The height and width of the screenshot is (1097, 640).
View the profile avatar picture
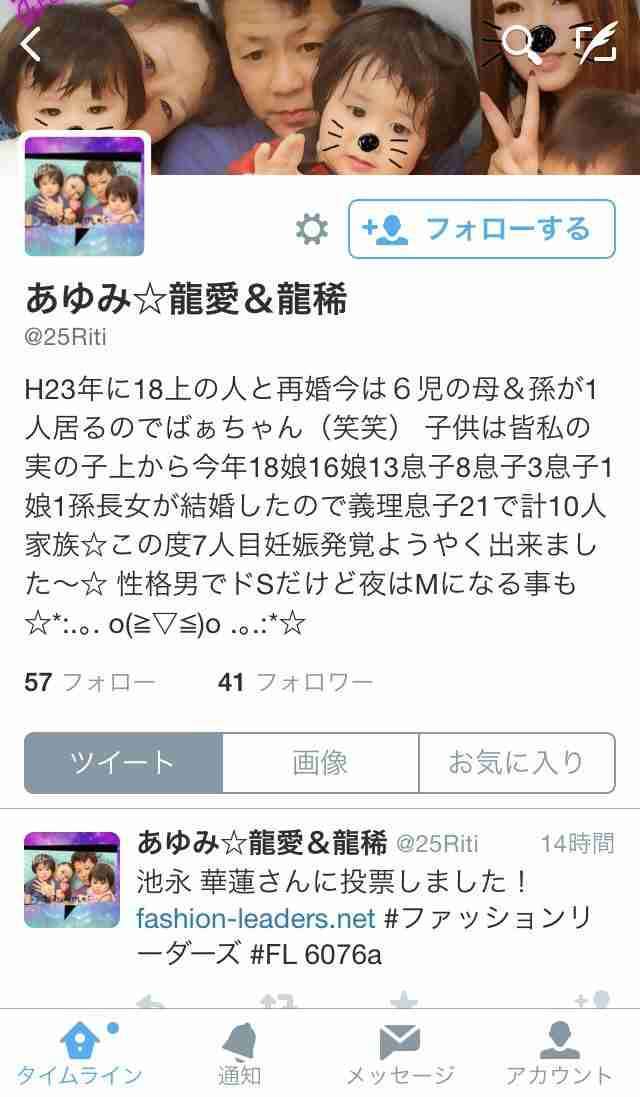[85, 195]
